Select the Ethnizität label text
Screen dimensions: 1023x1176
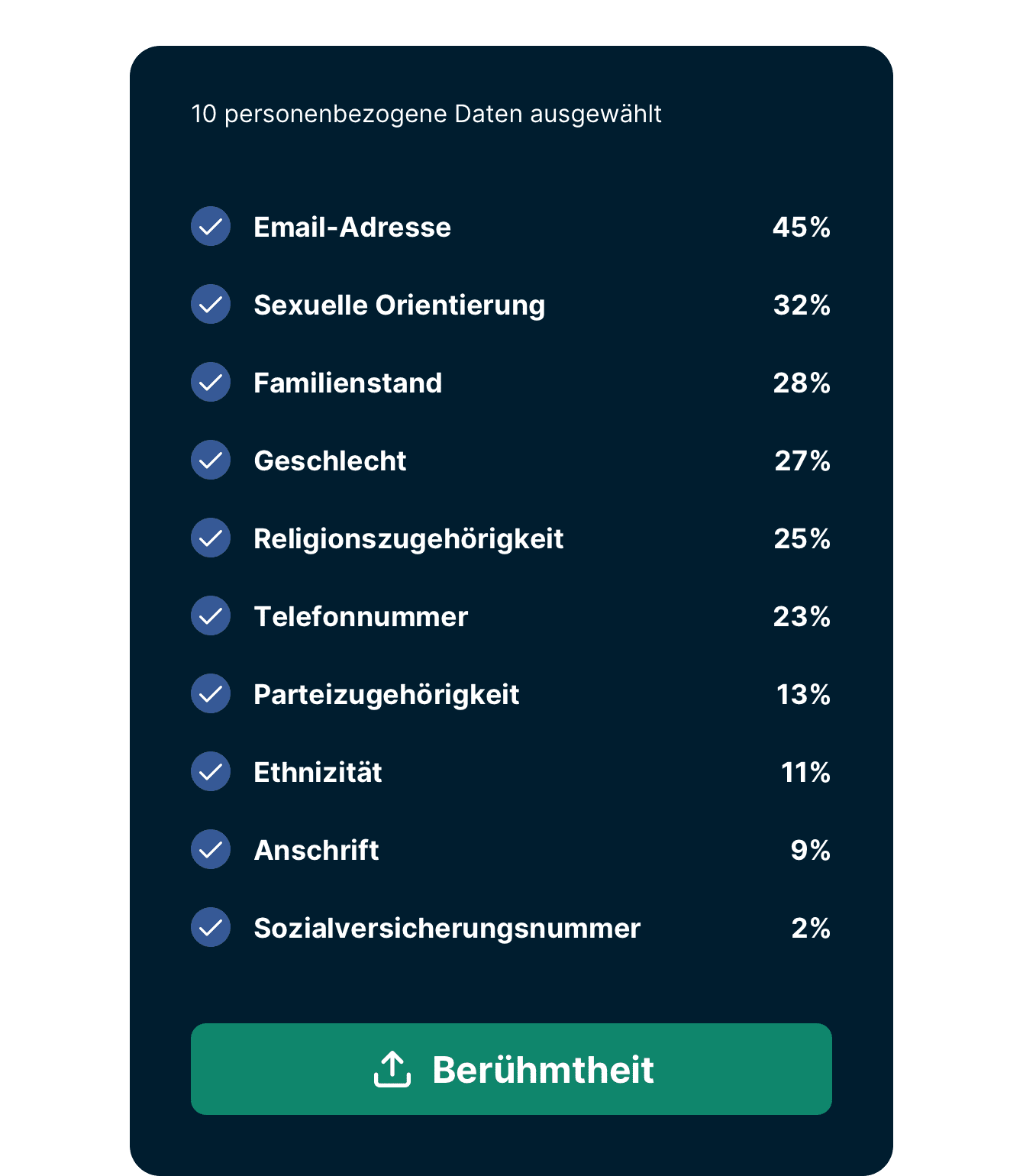click(x=318, y=771)
